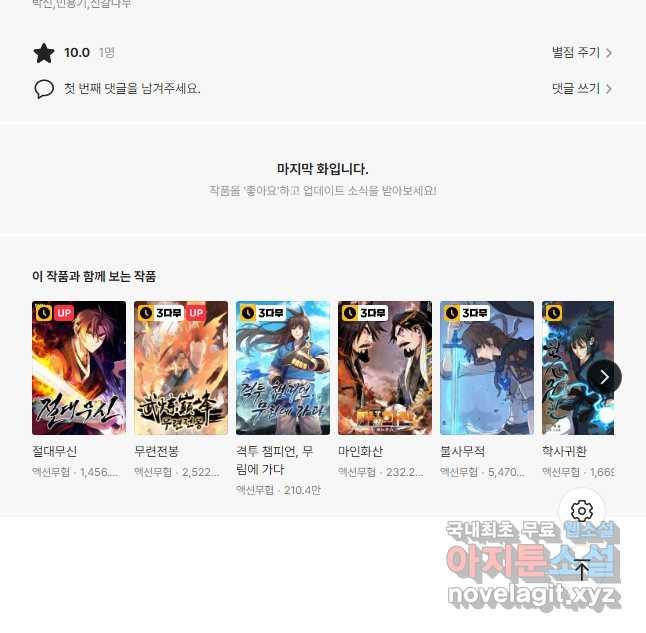Image resolution: width=646 pixels, height=633 pixels.
Task: Jump back to top of page
Action: pyautogui.click(x=582, y=571)
